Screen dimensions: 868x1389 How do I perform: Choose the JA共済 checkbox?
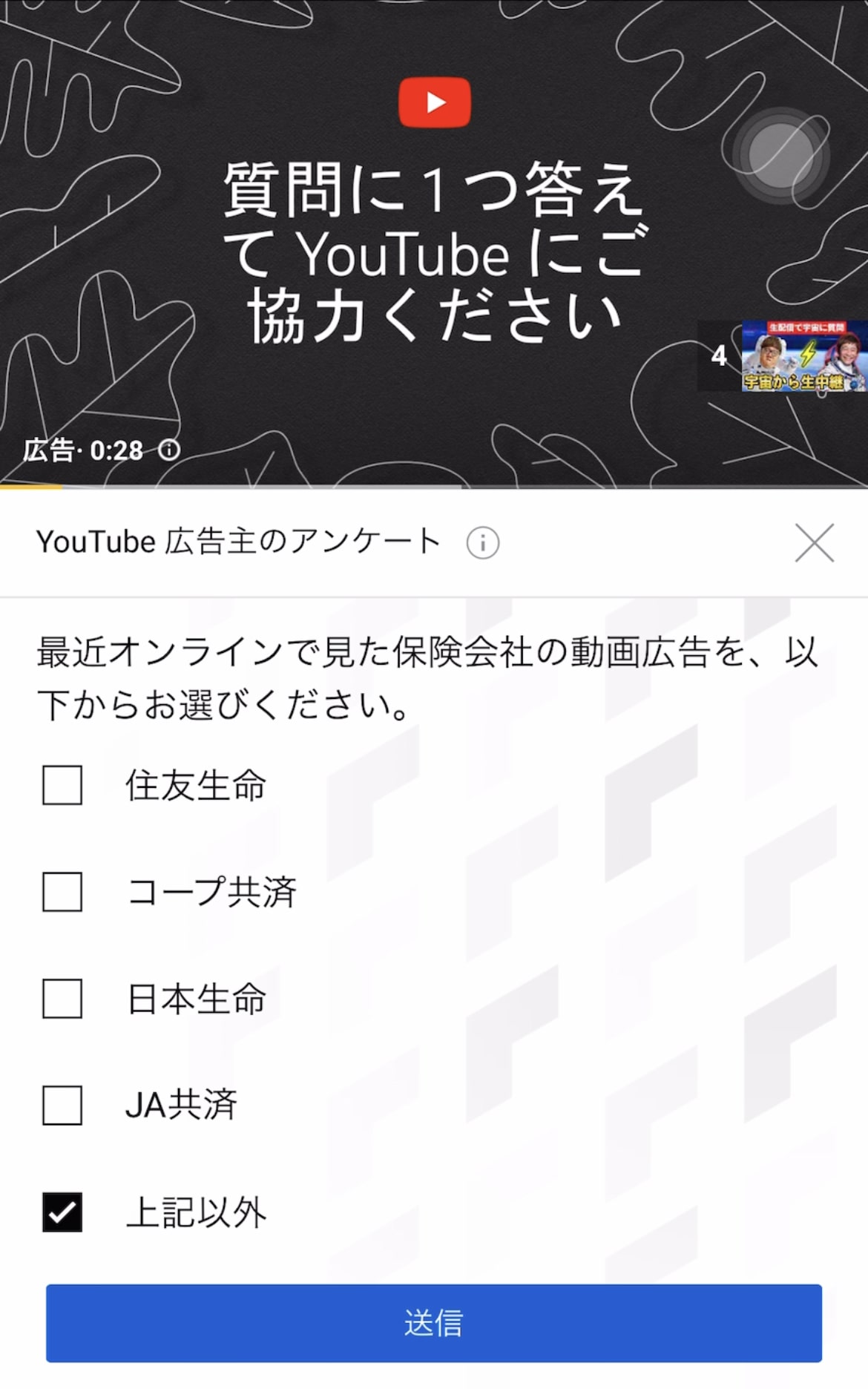click(x=62, y=1106)
